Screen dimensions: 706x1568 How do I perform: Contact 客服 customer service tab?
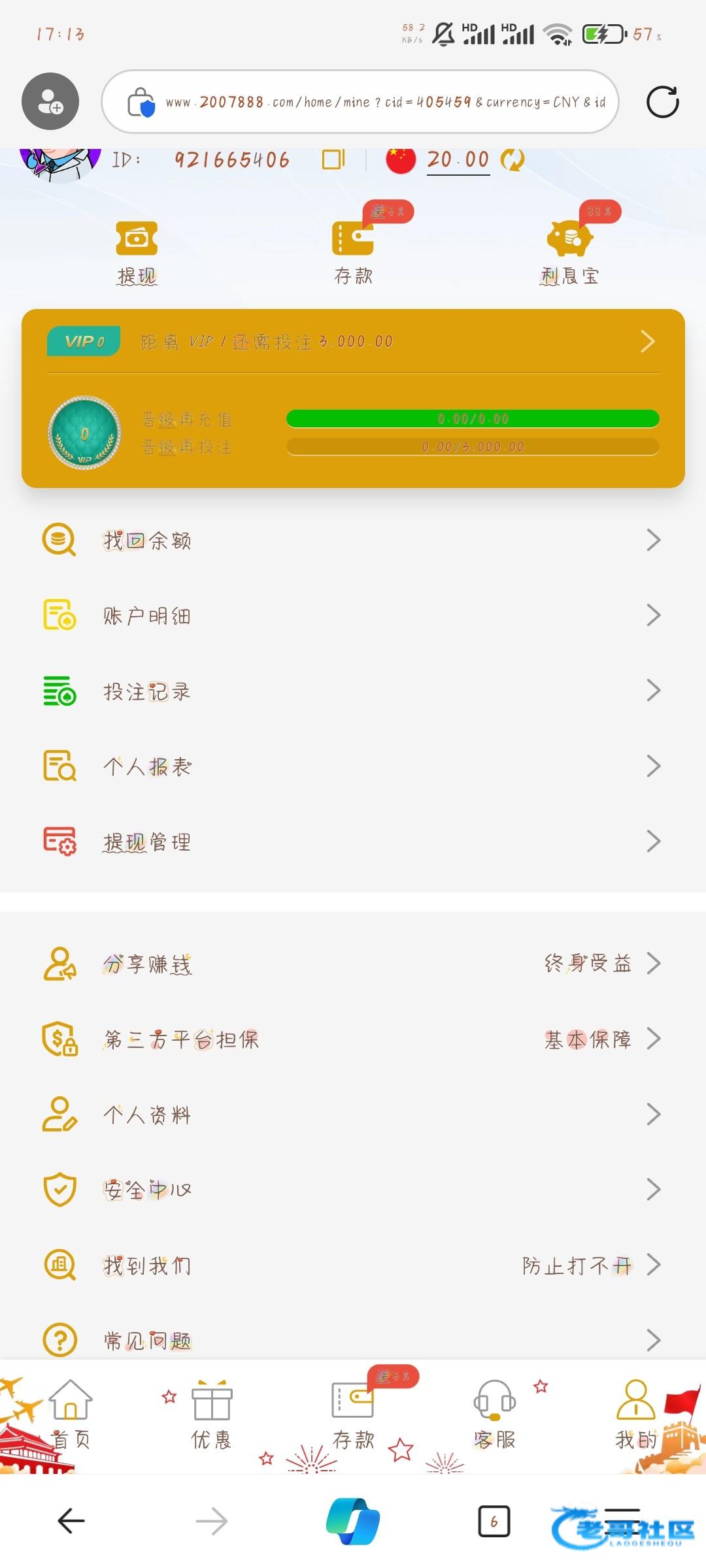495,1414
